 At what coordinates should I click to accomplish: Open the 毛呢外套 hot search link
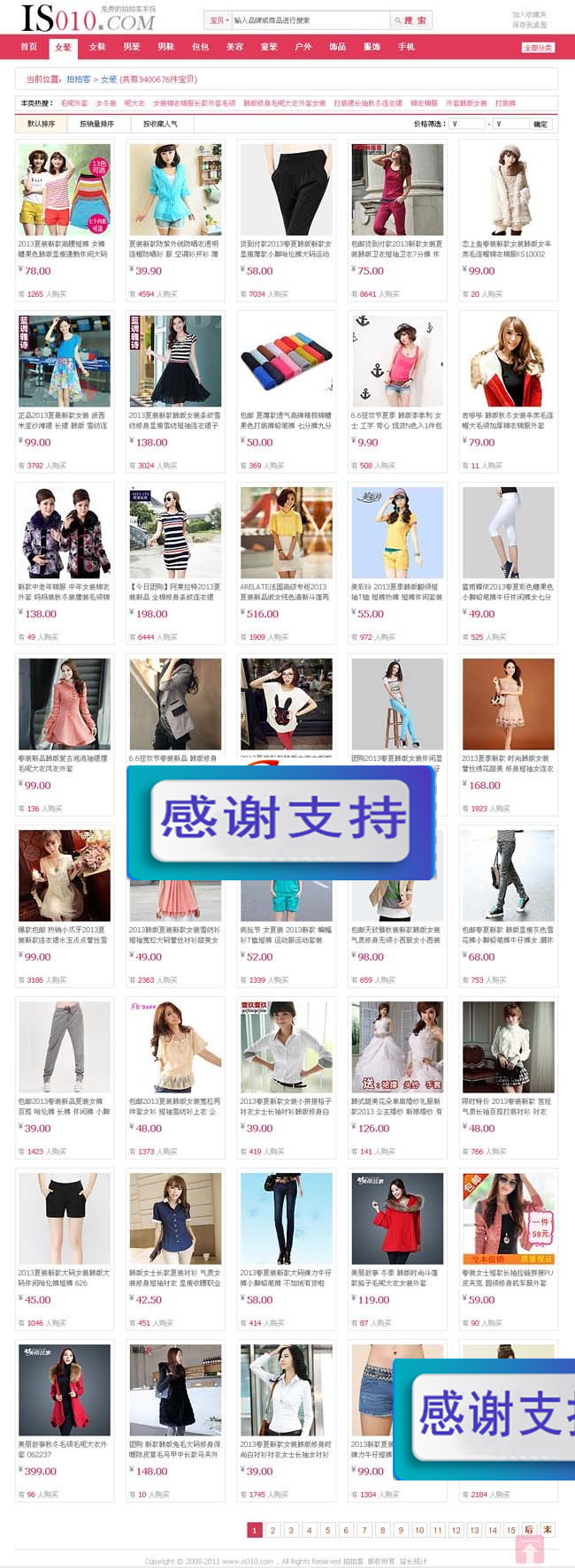tap(74, 103)
